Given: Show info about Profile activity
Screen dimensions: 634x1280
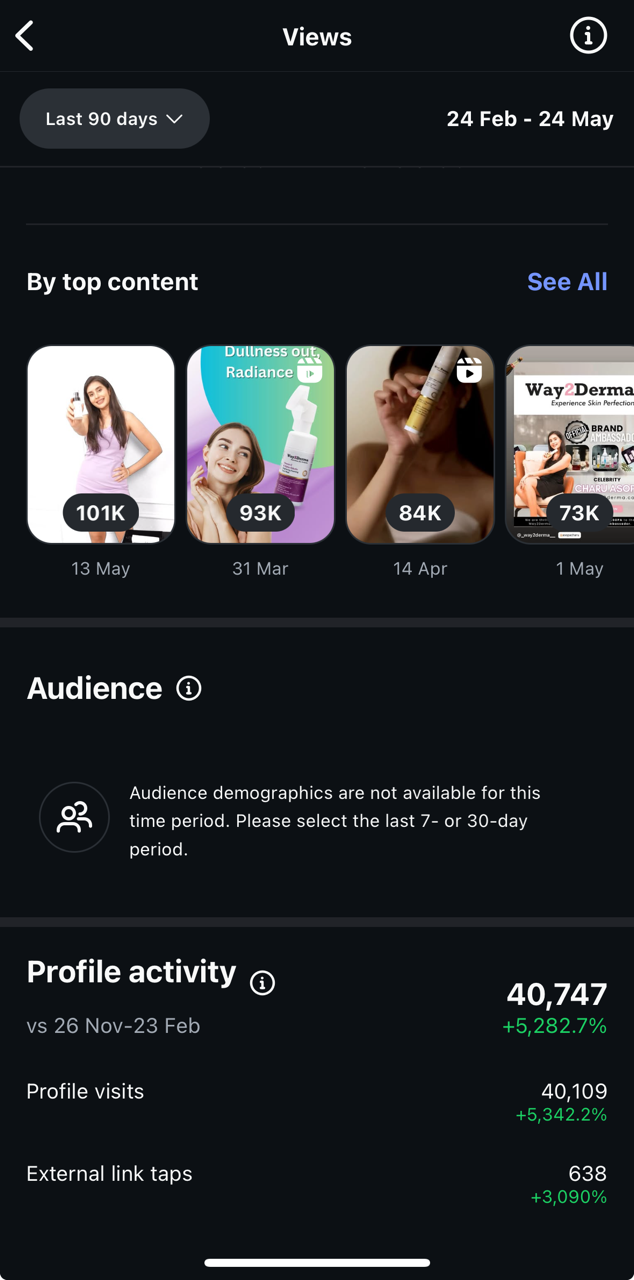Looking at the screenshot, I should [262, 983].
